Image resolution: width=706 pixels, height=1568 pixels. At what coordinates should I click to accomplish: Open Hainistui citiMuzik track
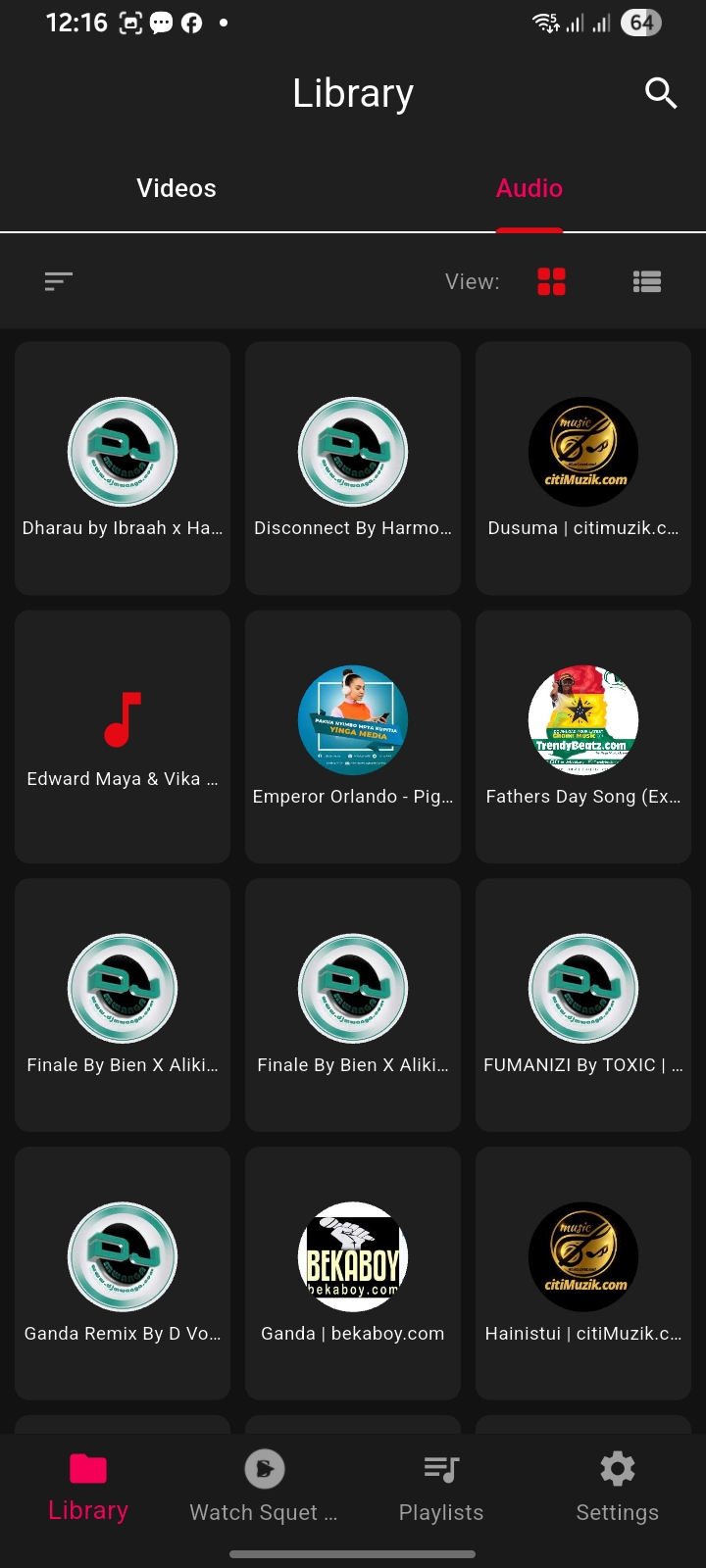583,1274
